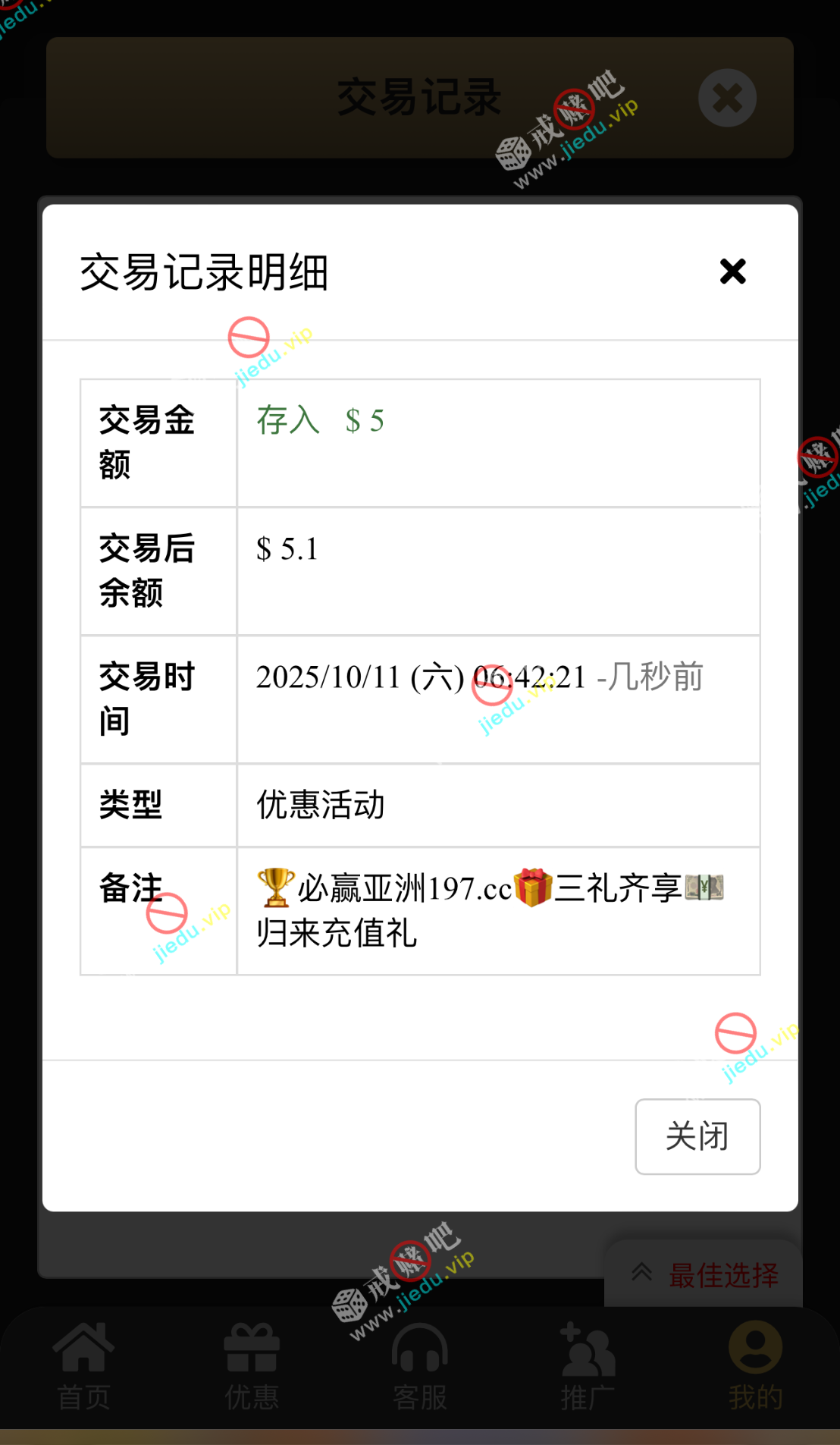Open the 优惠 tab
This screenshot has width=840, height=1445.
pos(252,1365)
